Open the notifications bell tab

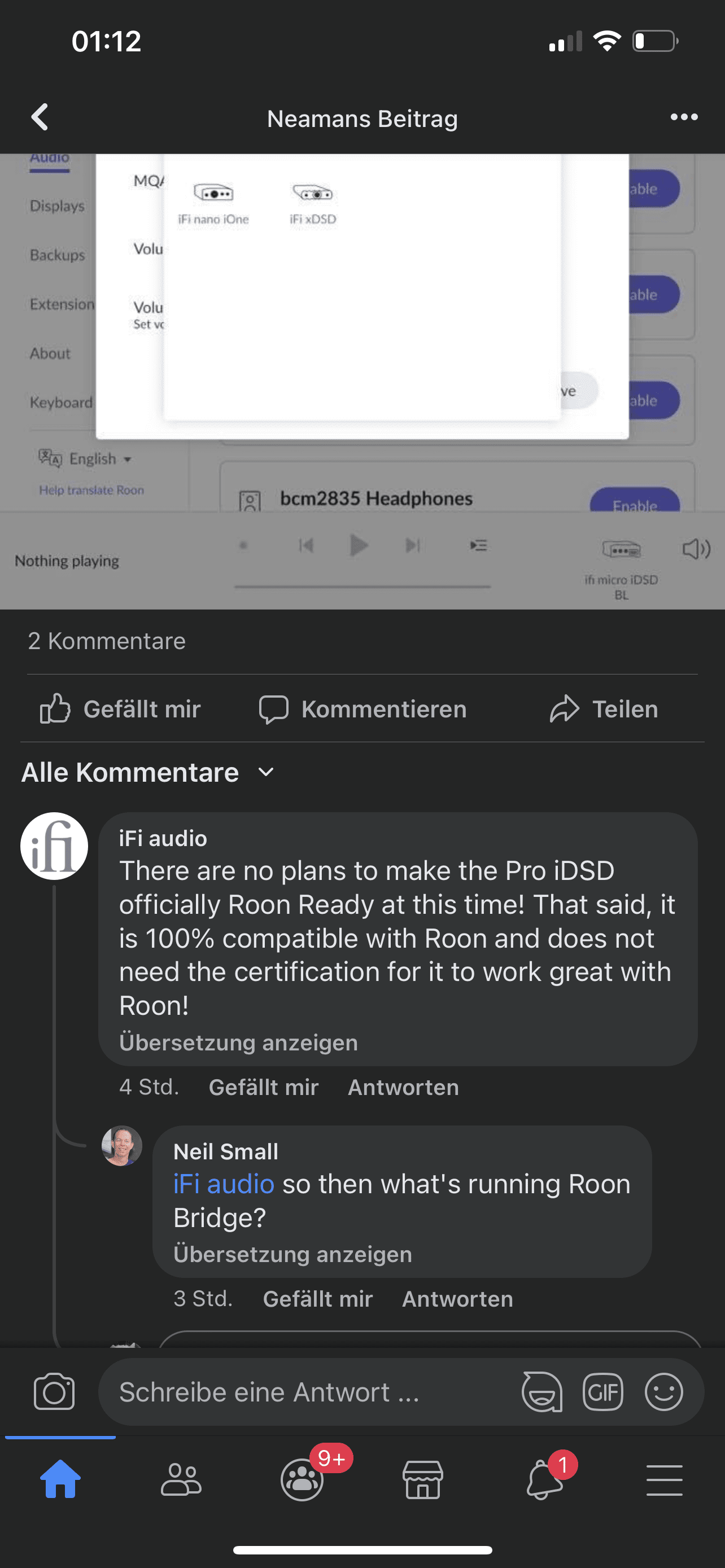544,1479
